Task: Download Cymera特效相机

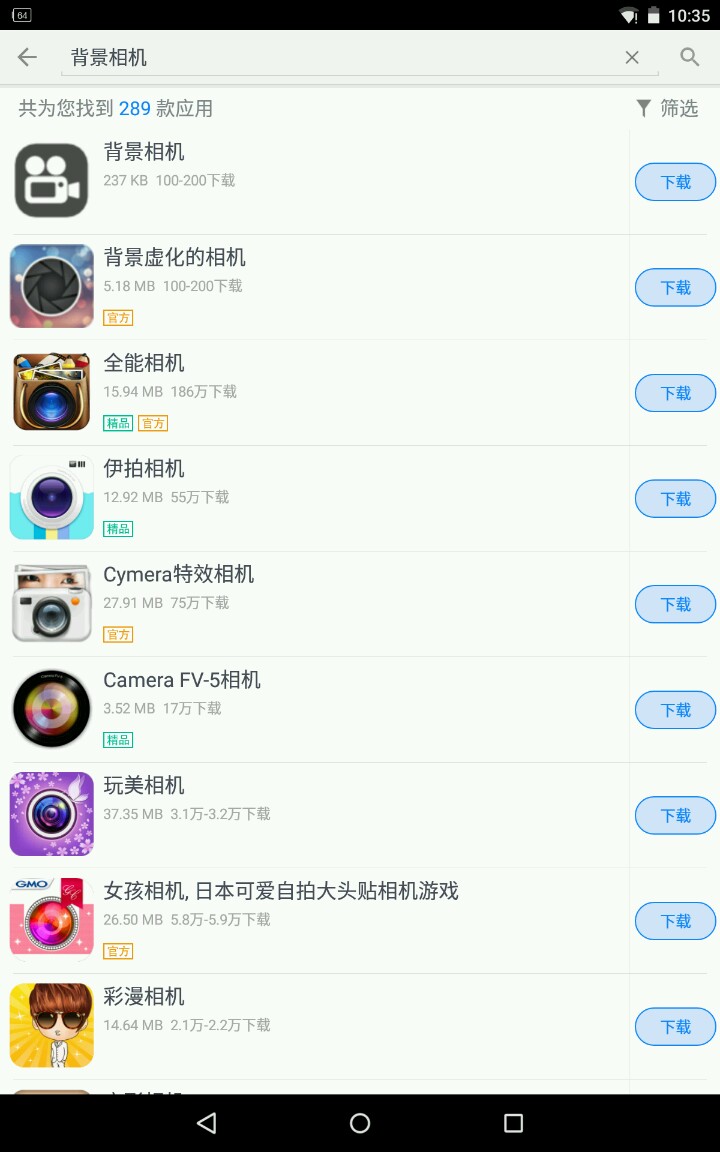Action: point(676,604)
